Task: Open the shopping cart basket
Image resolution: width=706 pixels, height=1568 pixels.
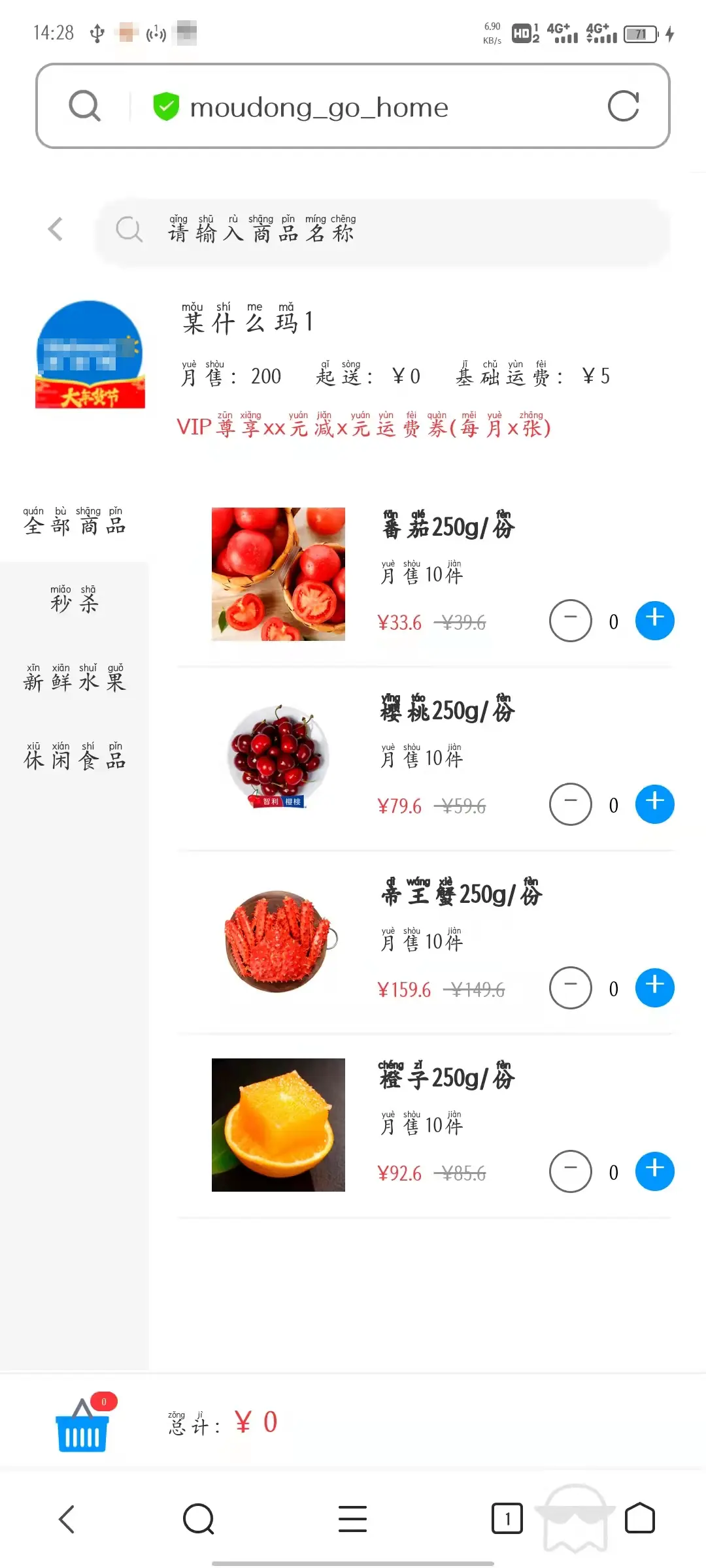Action: point(82,1426)
